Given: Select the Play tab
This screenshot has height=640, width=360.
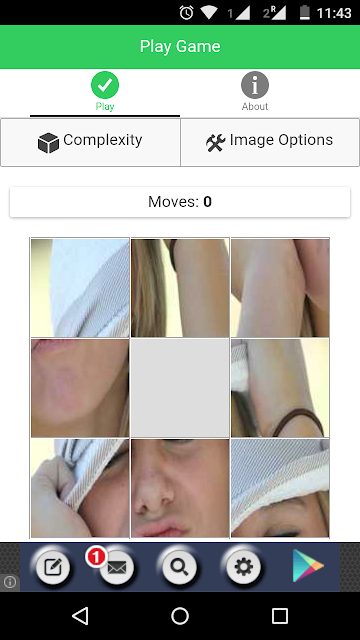Looking at the screenshot, I should [105, 92].
